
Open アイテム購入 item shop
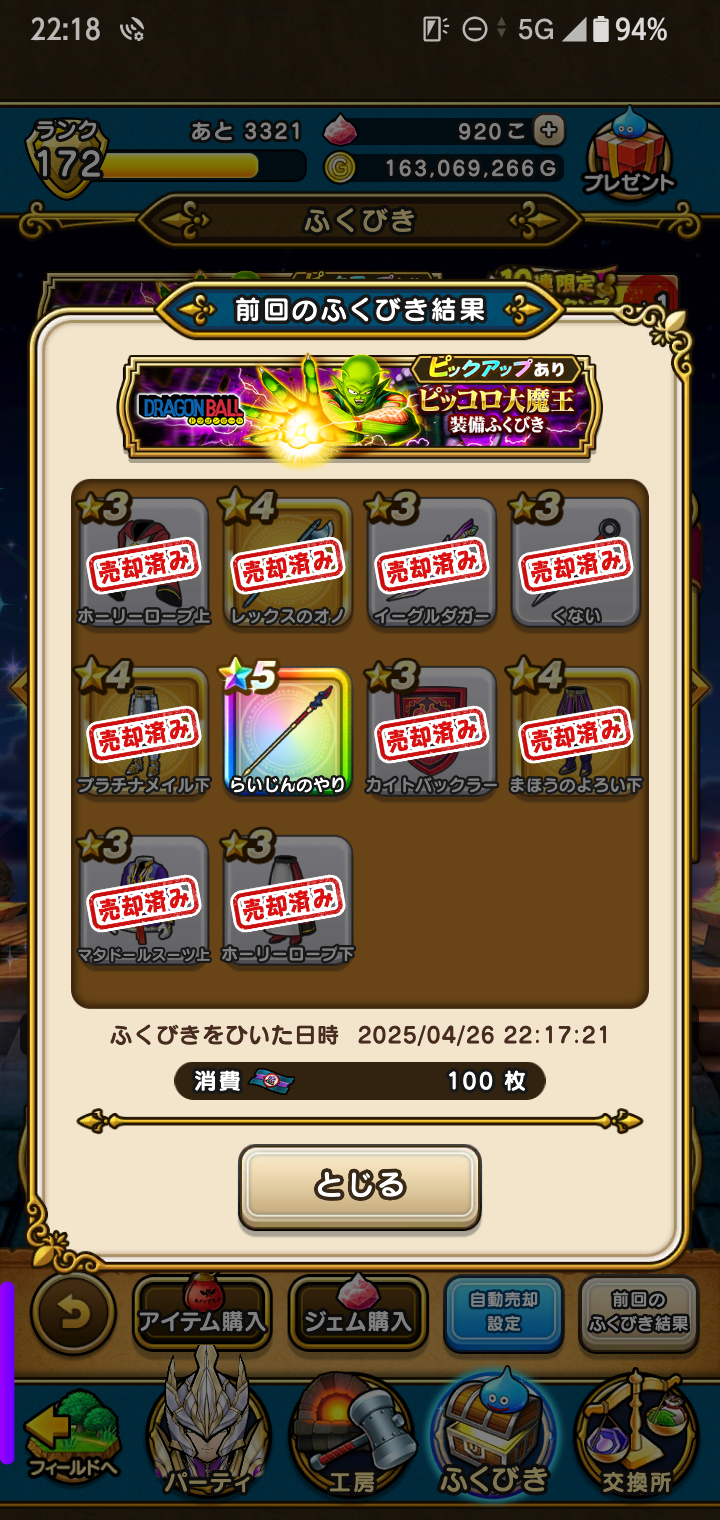[x=202, y=1313]
